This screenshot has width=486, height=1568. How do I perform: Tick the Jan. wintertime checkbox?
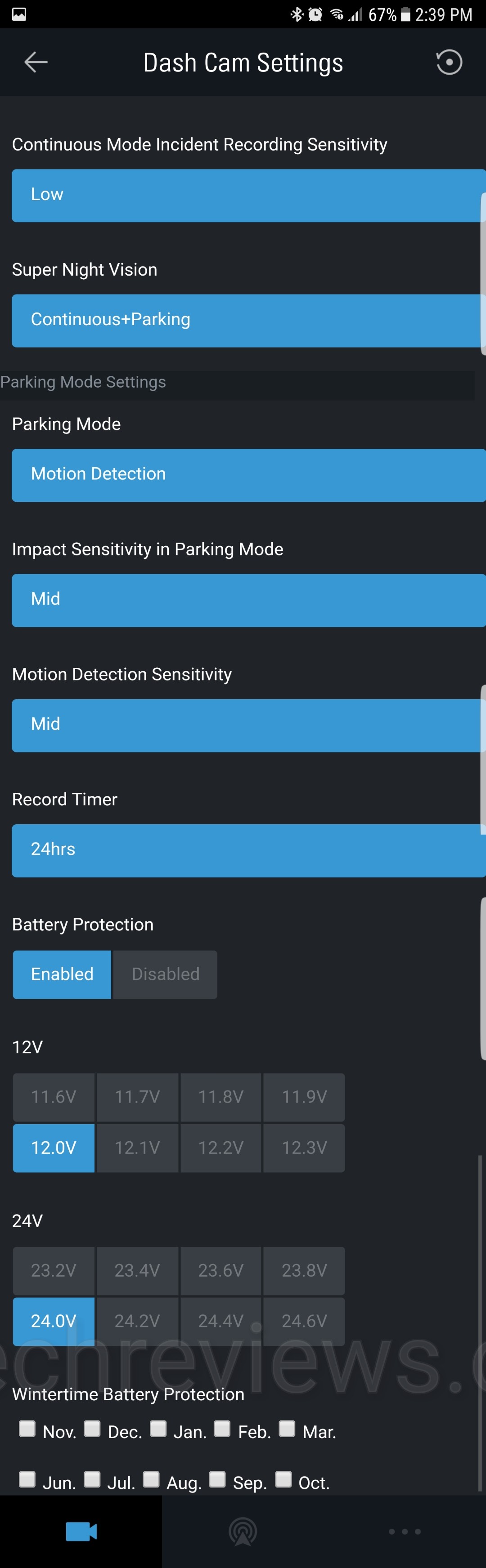click(x=158, y=1429)
